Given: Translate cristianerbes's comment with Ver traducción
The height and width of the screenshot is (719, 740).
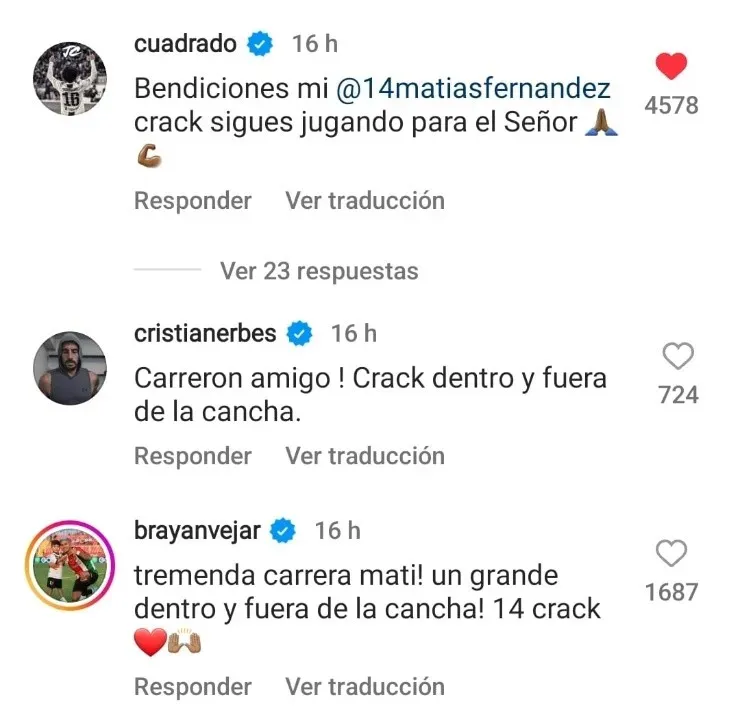Looking at the screenshot, I should click(364, 456).
